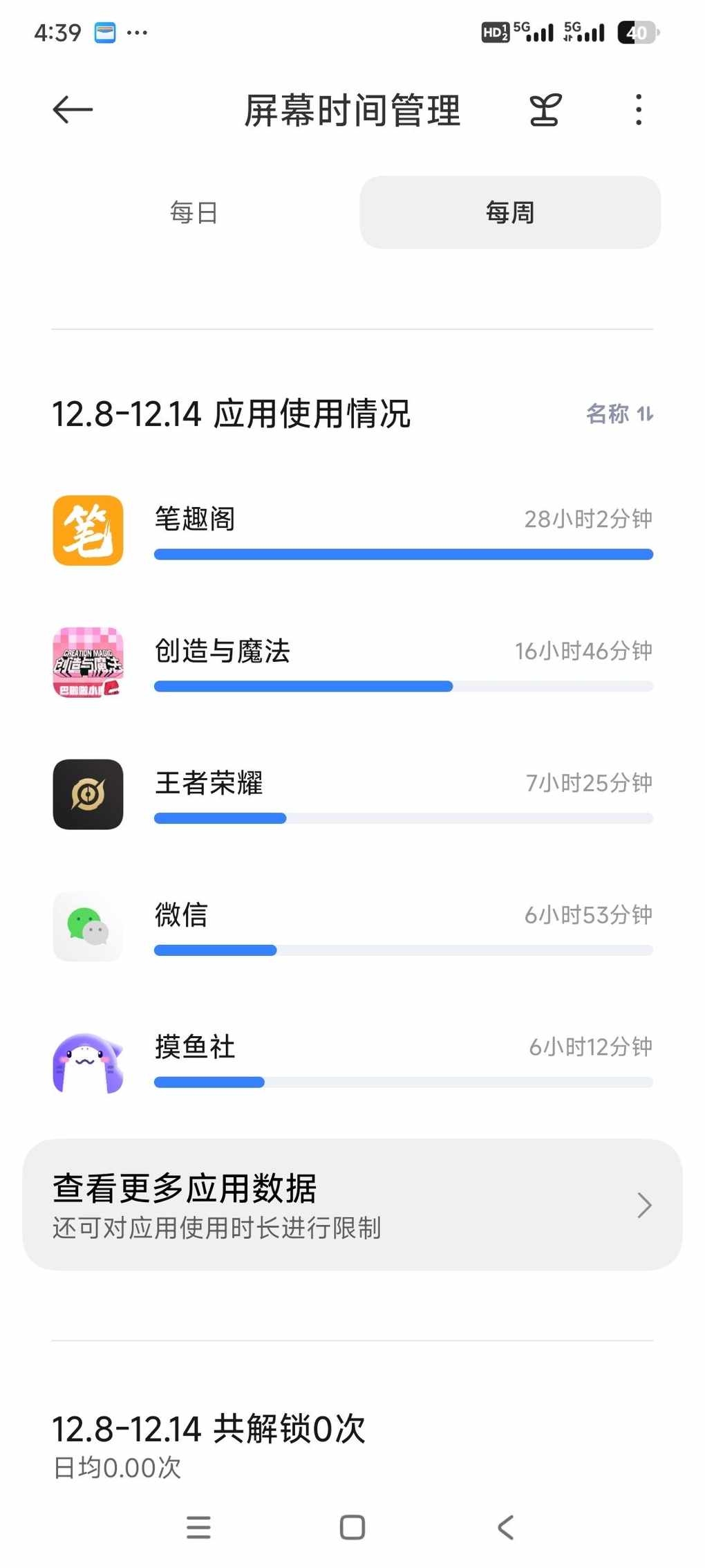
Task: Go back from 屏幕时间管理
Action: tap(73, 110)
